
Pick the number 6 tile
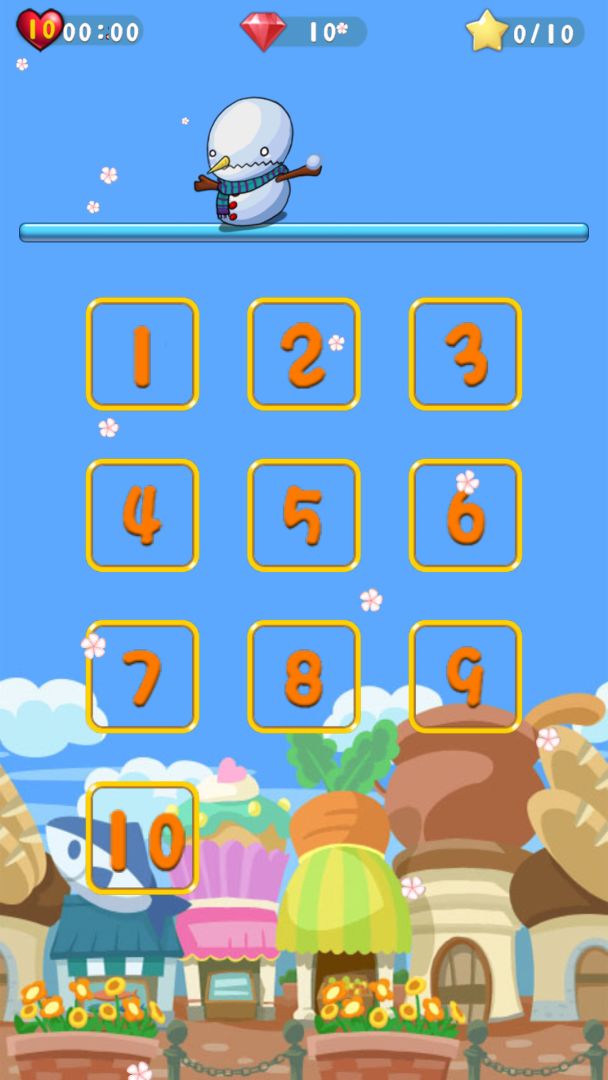pyautogui.click(x=465, y=515)
